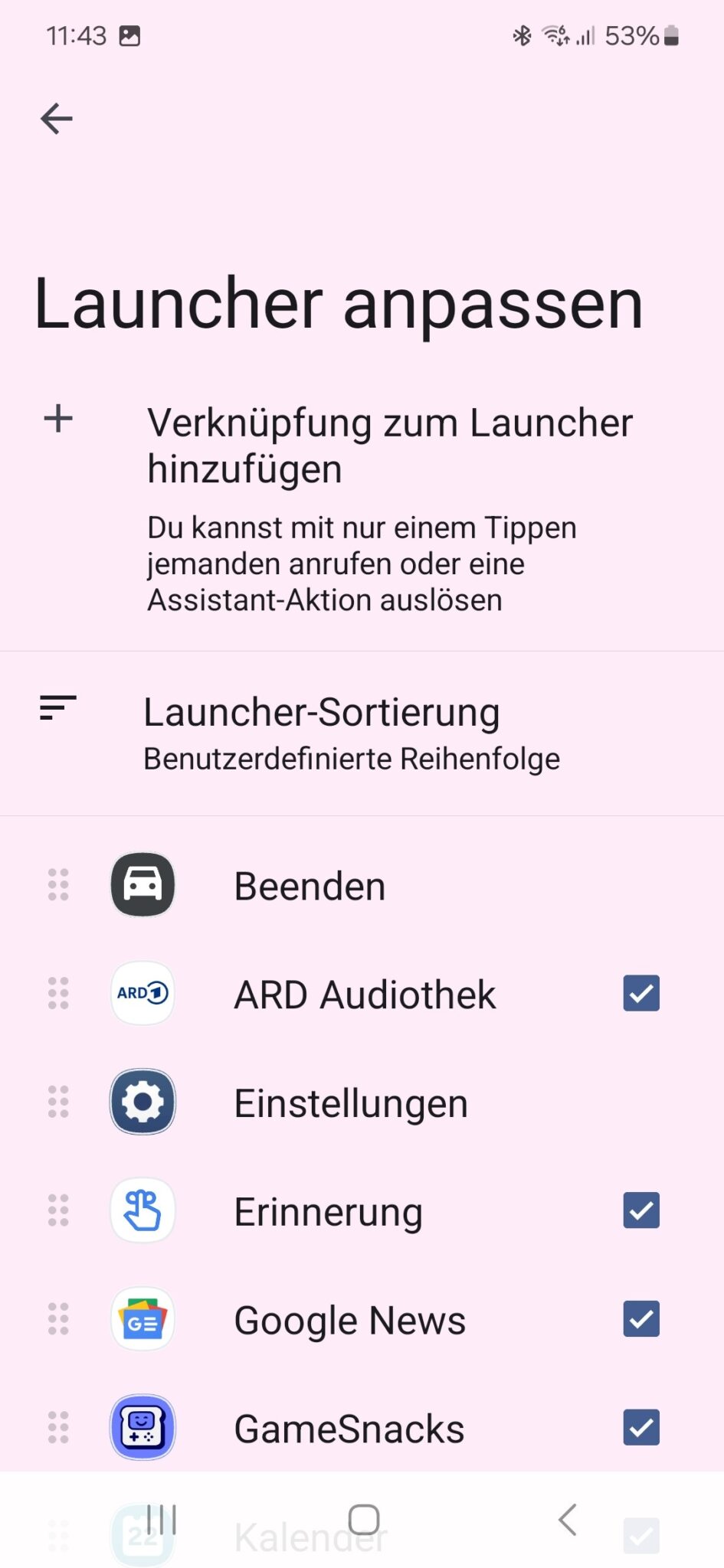Select the GameSnacks game controller icon
The image size is (724, 1568).
point(142,1427)
